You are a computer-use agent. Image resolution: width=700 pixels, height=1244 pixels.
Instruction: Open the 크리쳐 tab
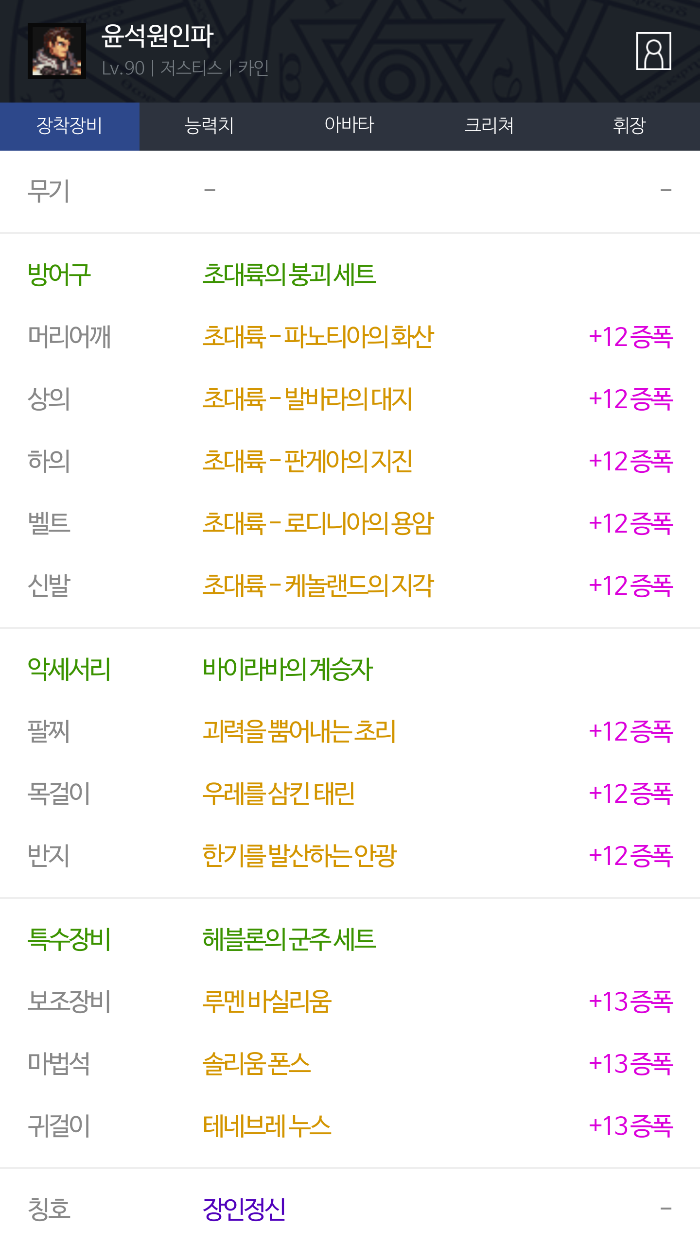coord(489,126)
